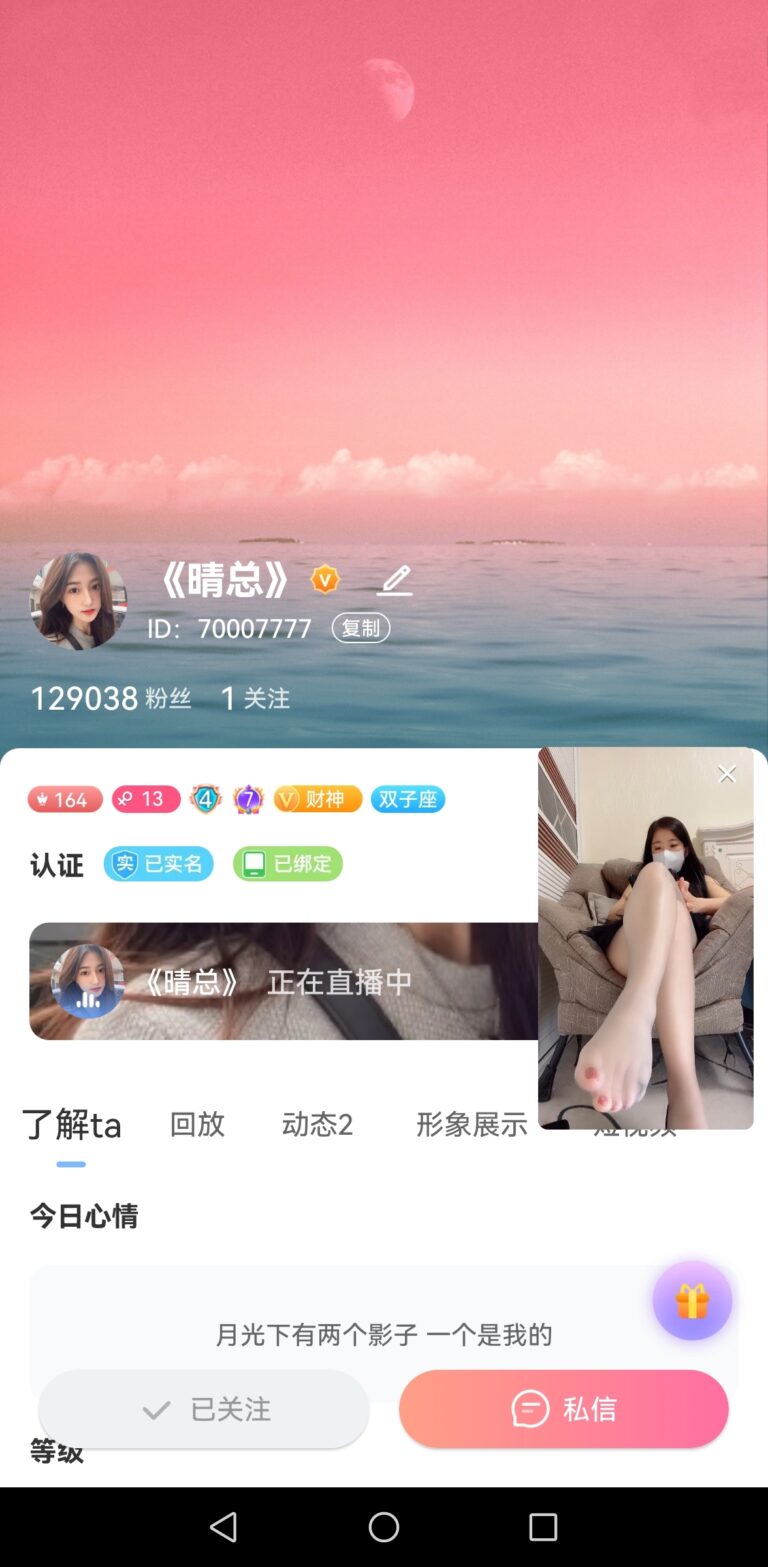
Task: Switch to the 动态2 tab
Action: (317, 1125)
